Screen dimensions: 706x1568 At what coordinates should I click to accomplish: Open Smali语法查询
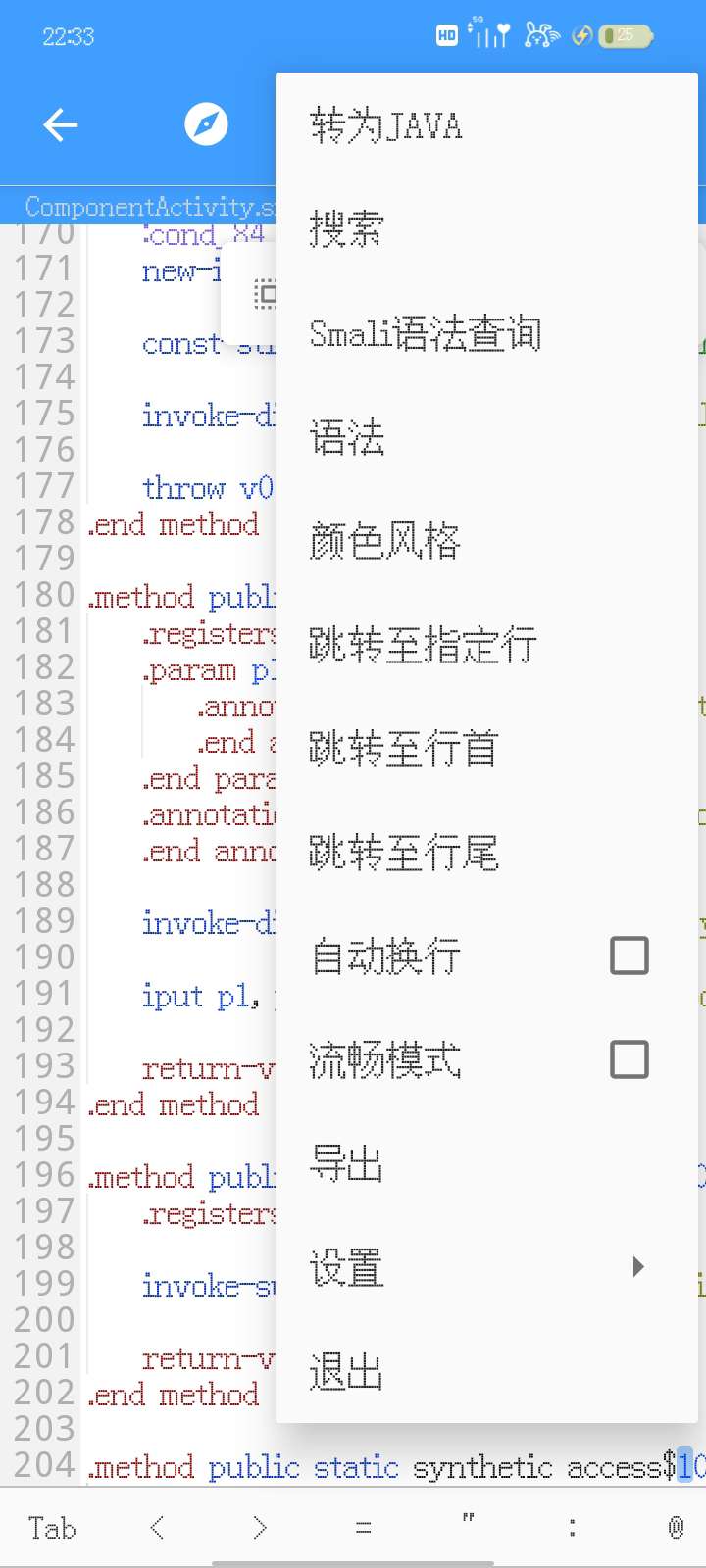pyautogui.click(x=425, y=334)
